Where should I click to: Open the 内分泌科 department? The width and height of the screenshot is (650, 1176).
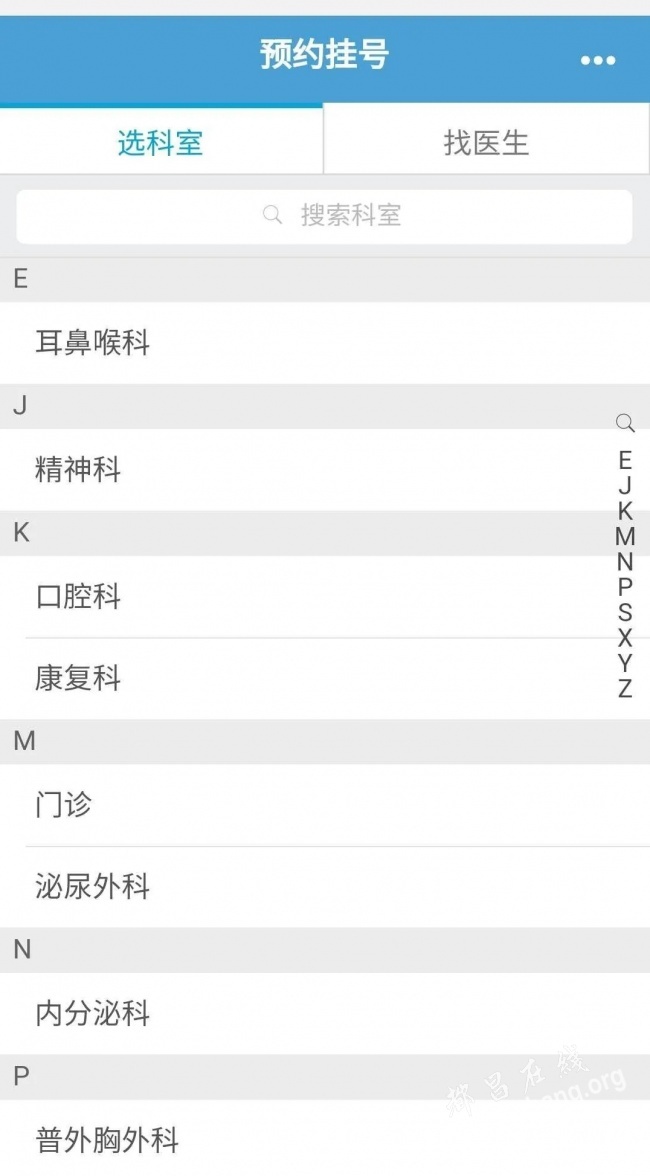pos(325,1013)
